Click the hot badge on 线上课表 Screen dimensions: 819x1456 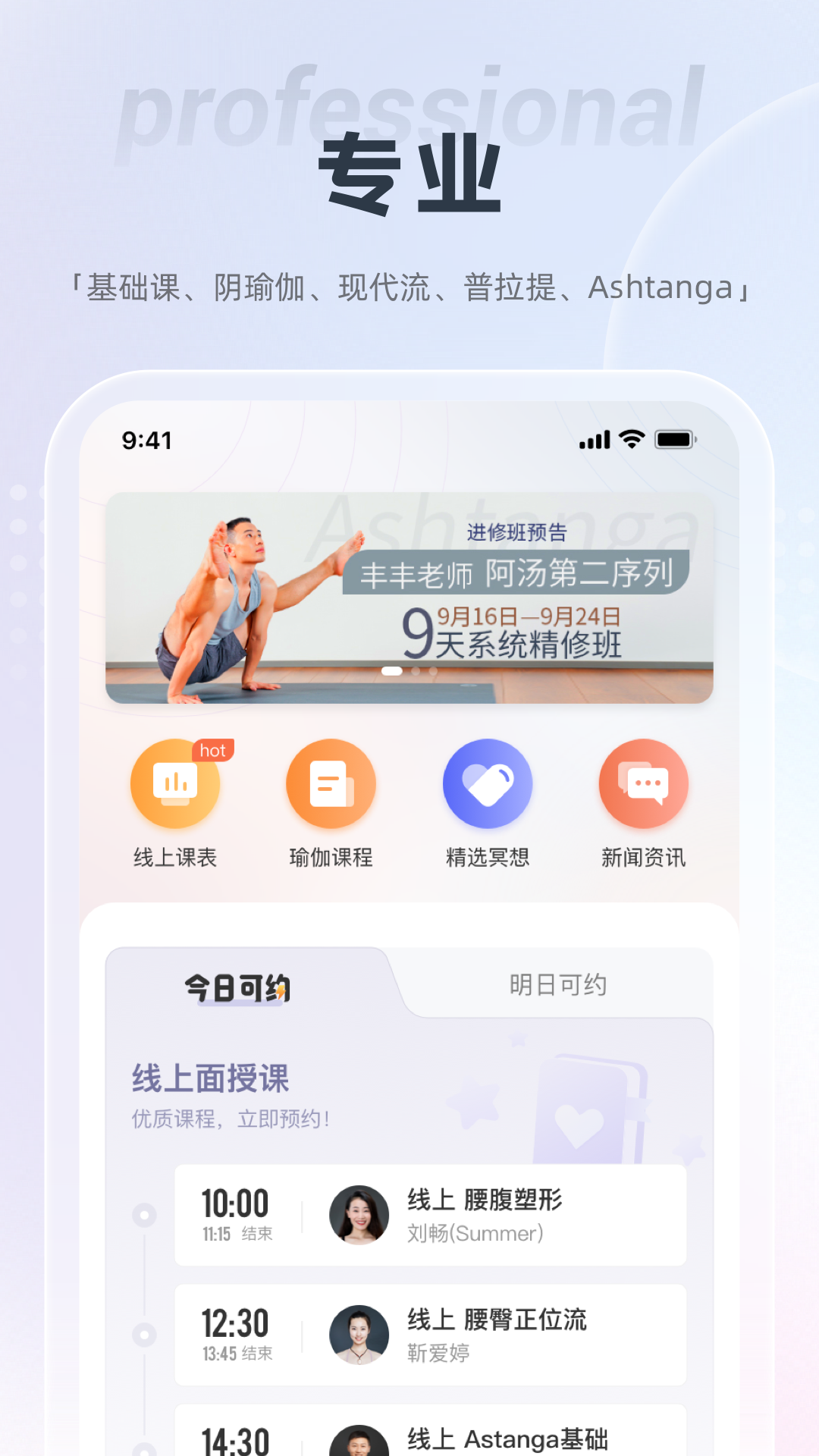click(x=214, y=752)
